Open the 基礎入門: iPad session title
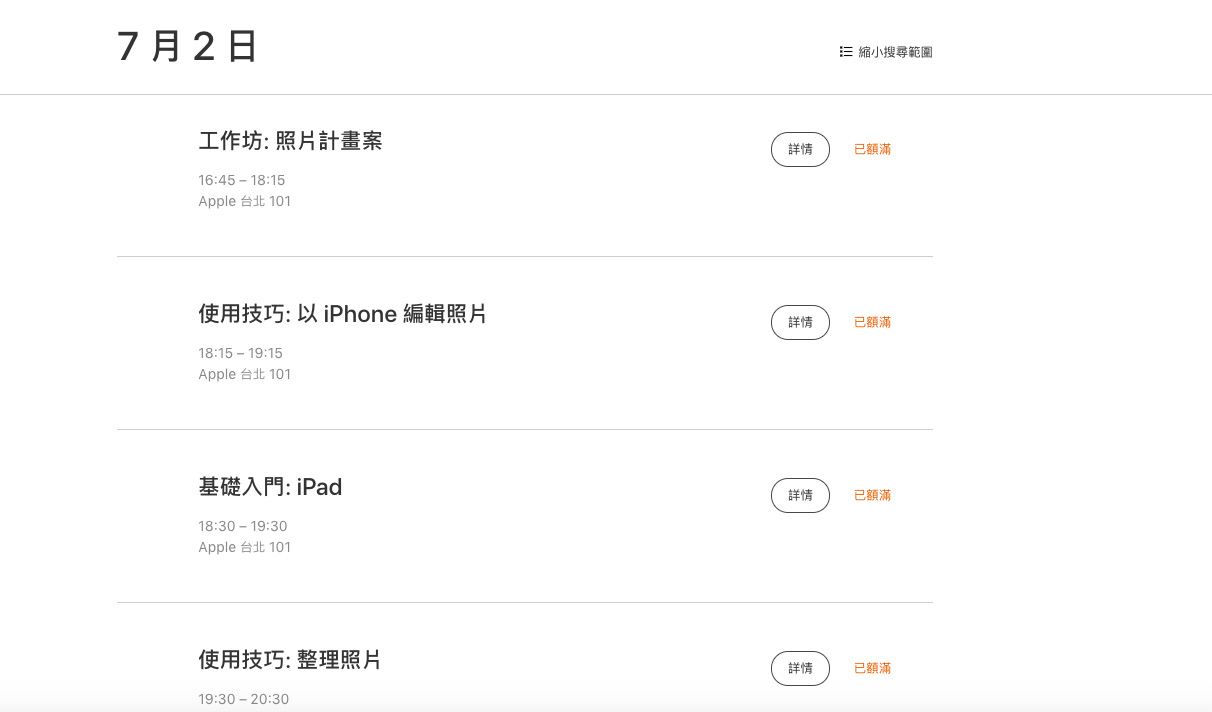Image resolution: width=1212 pixels, height=712 pixels. point(270,487)
